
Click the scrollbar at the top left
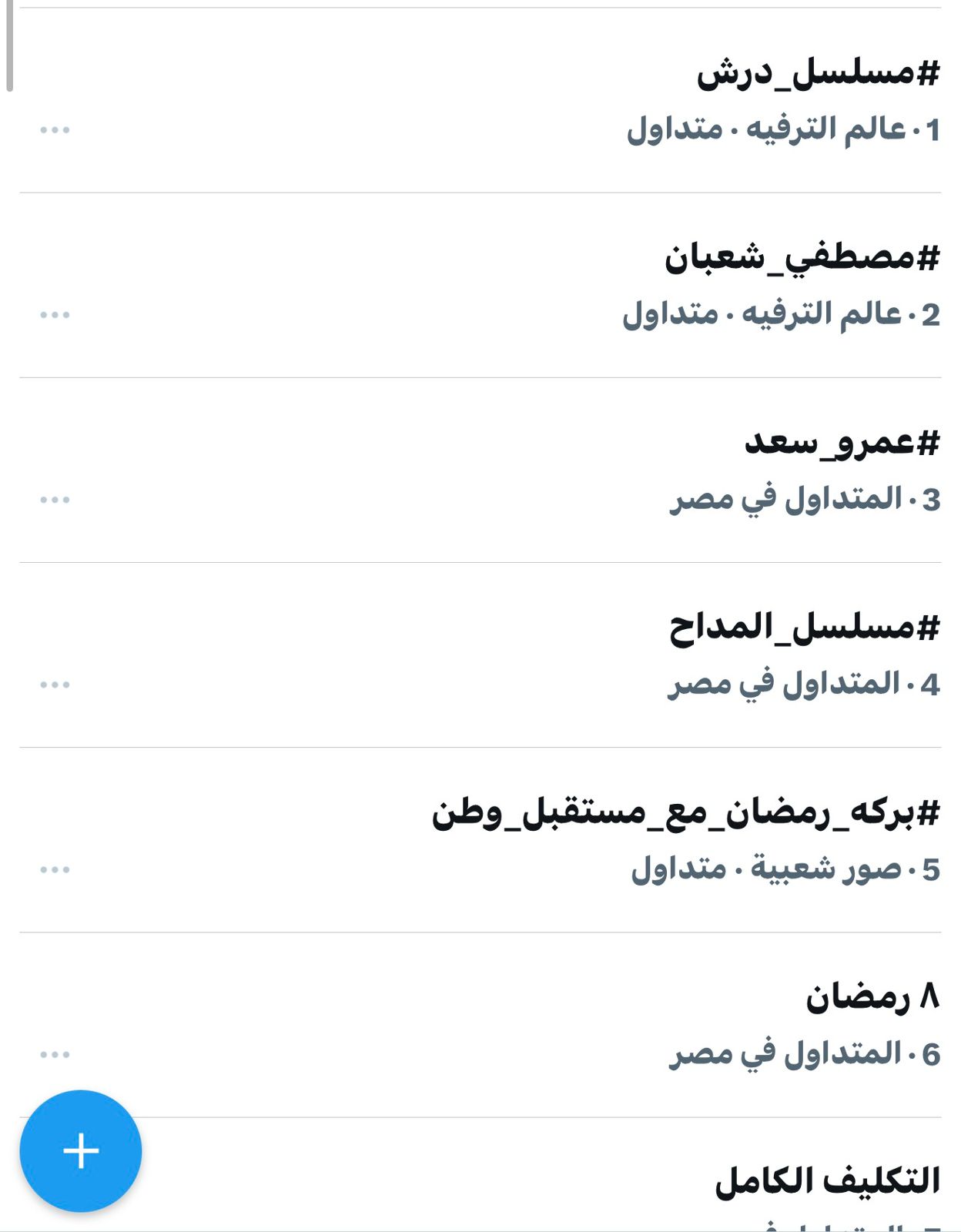[9, 42]
